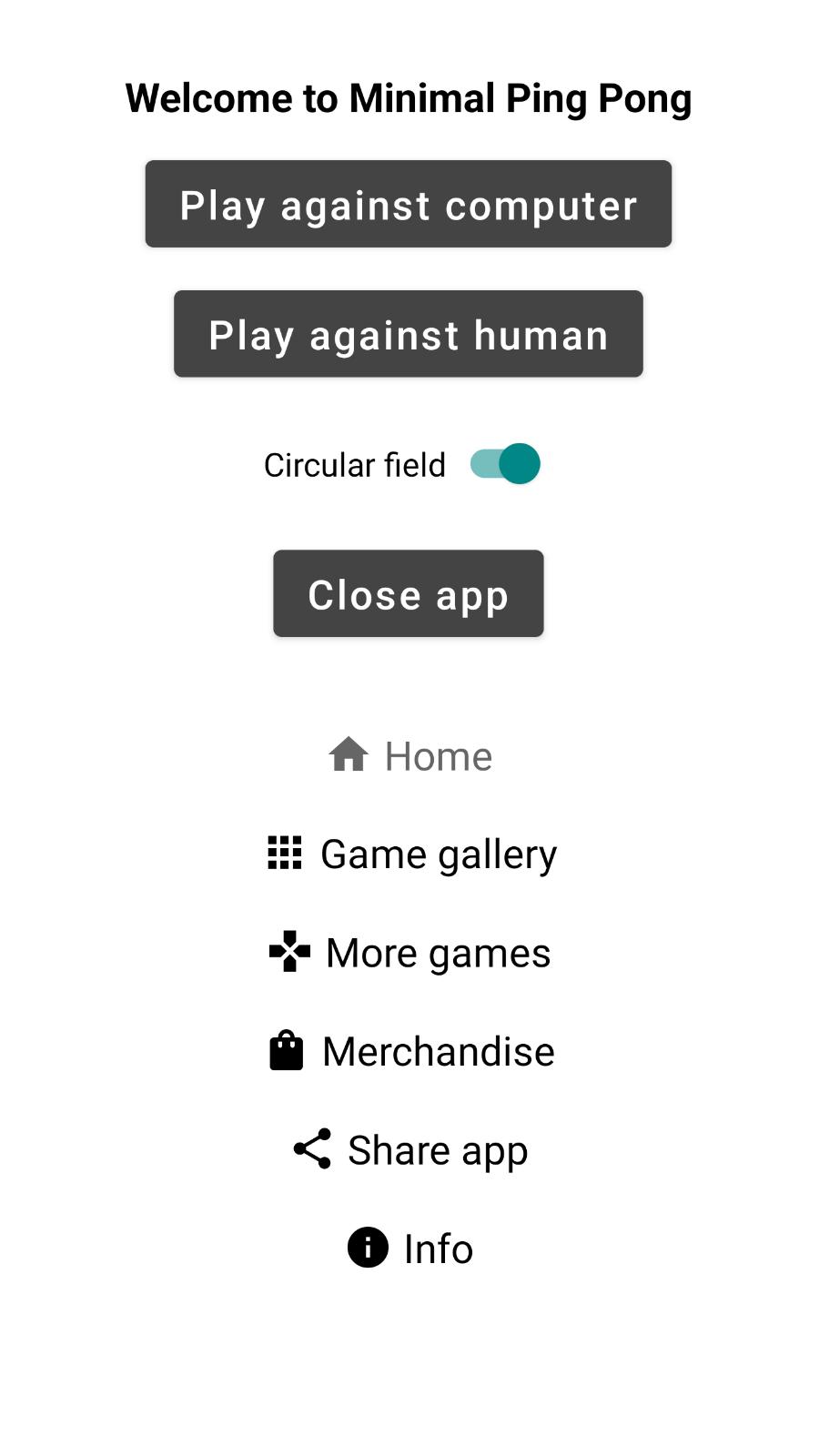
Task: Start a game against the computer
Action: coord(409,204)
